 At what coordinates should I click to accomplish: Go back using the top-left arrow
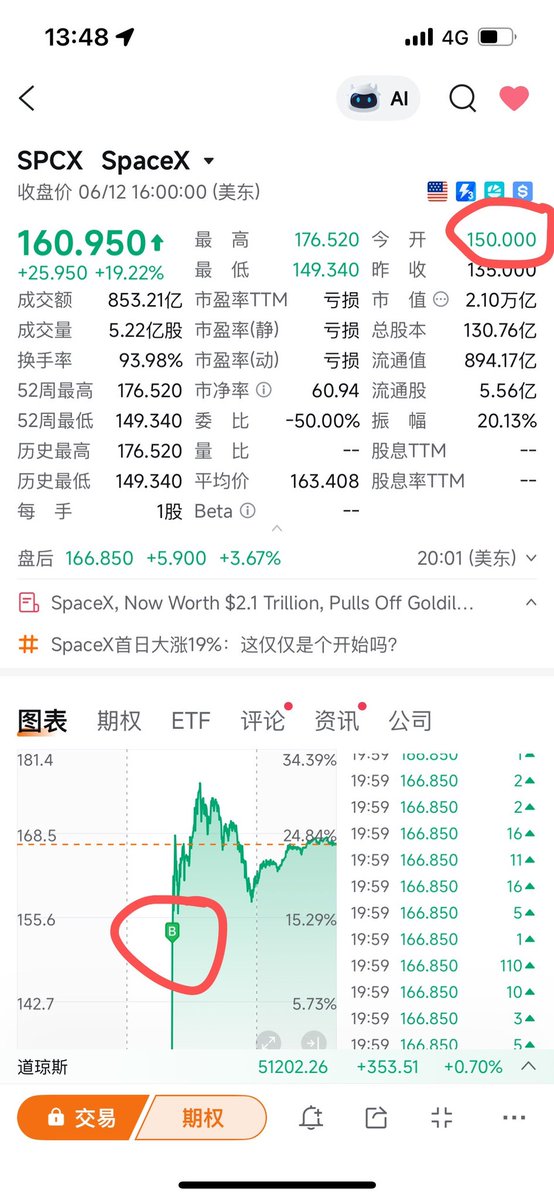click(27, 98)
